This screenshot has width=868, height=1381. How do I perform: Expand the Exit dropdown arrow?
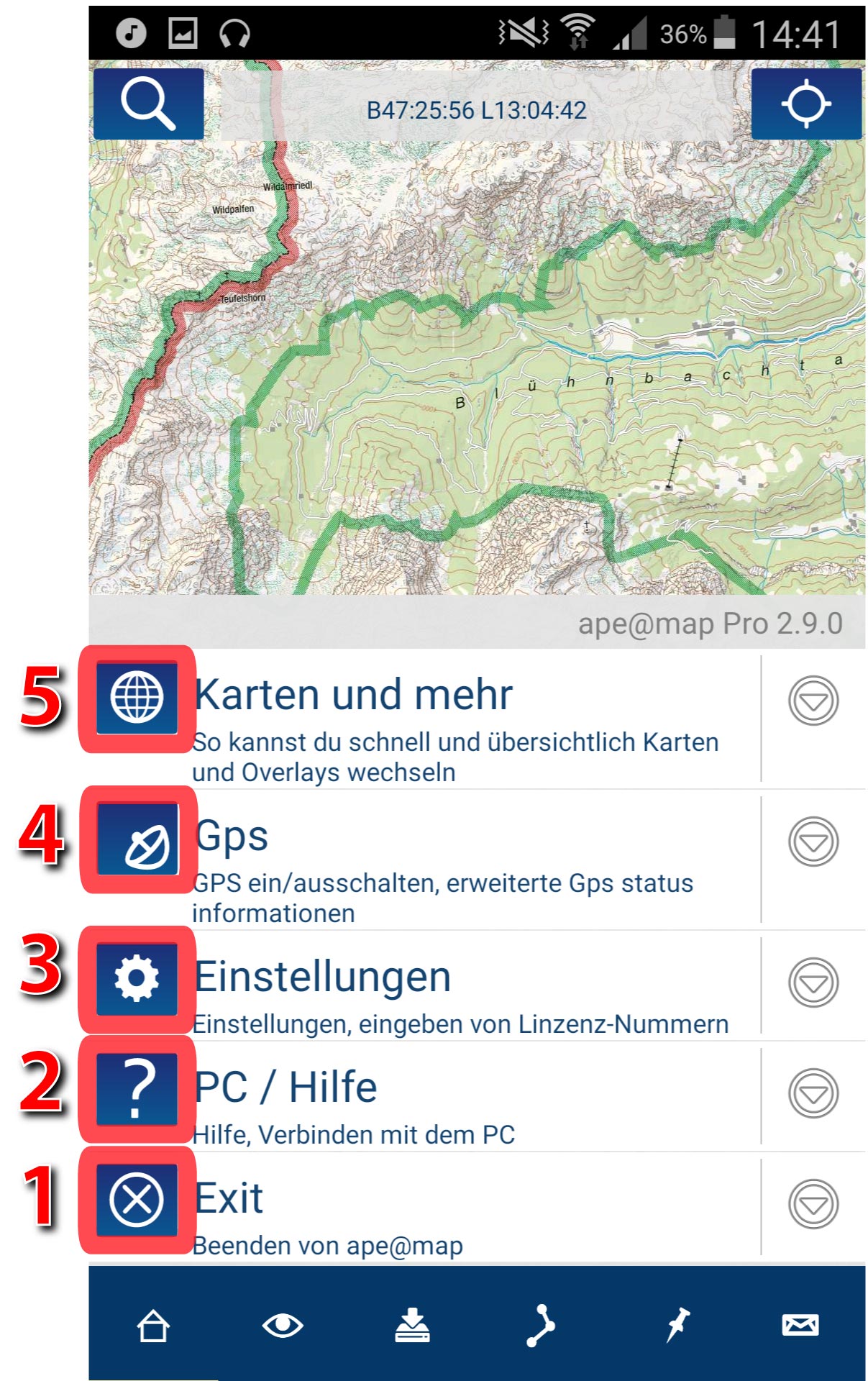pyautogui.click(x=813, y=1203)
